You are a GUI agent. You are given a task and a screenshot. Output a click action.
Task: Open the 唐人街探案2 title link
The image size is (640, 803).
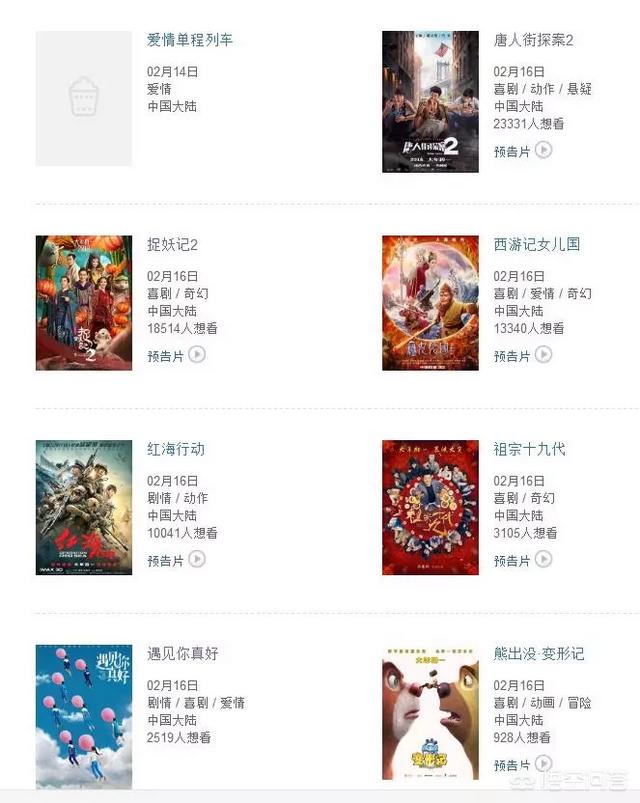pos(533,40)
